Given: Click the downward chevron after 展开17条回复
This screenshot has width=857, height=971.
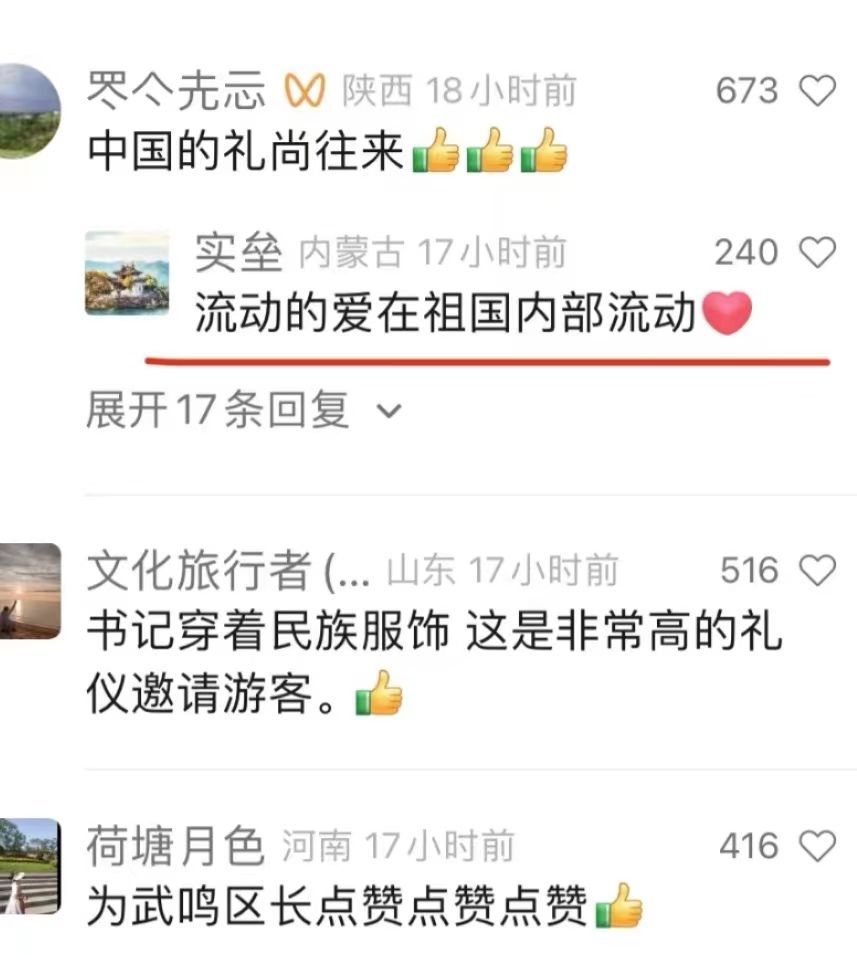Looking at the screenshot, I should point(390,410).
